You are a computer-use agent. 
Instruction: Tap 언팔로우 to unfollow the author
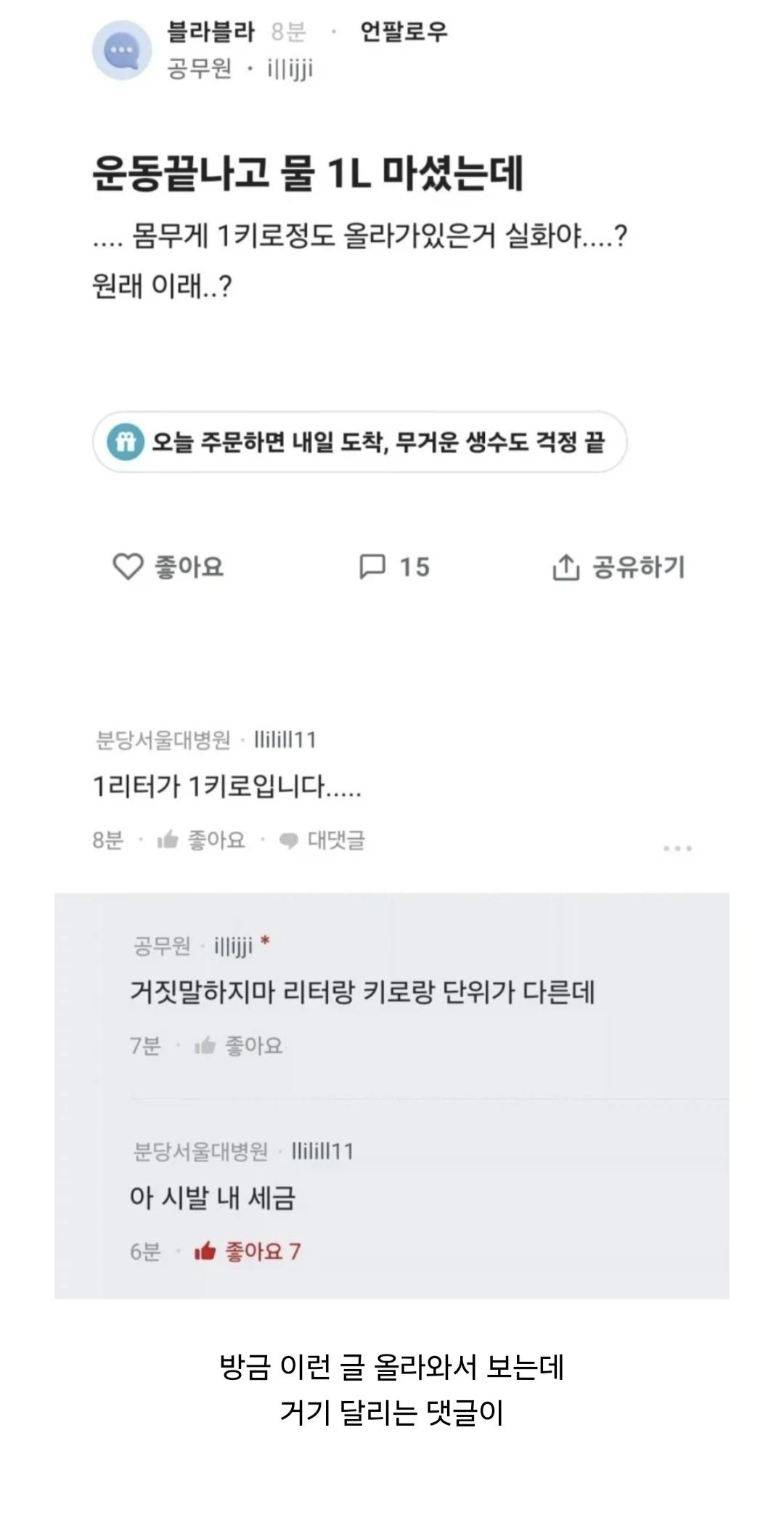404,32
